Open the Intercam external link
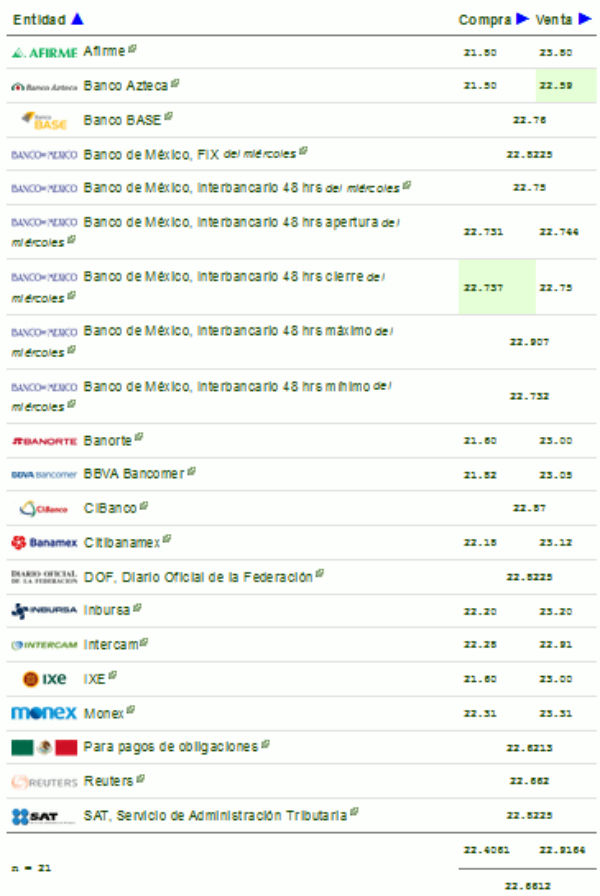Screen dimensions: 600x896 point(110,645)
